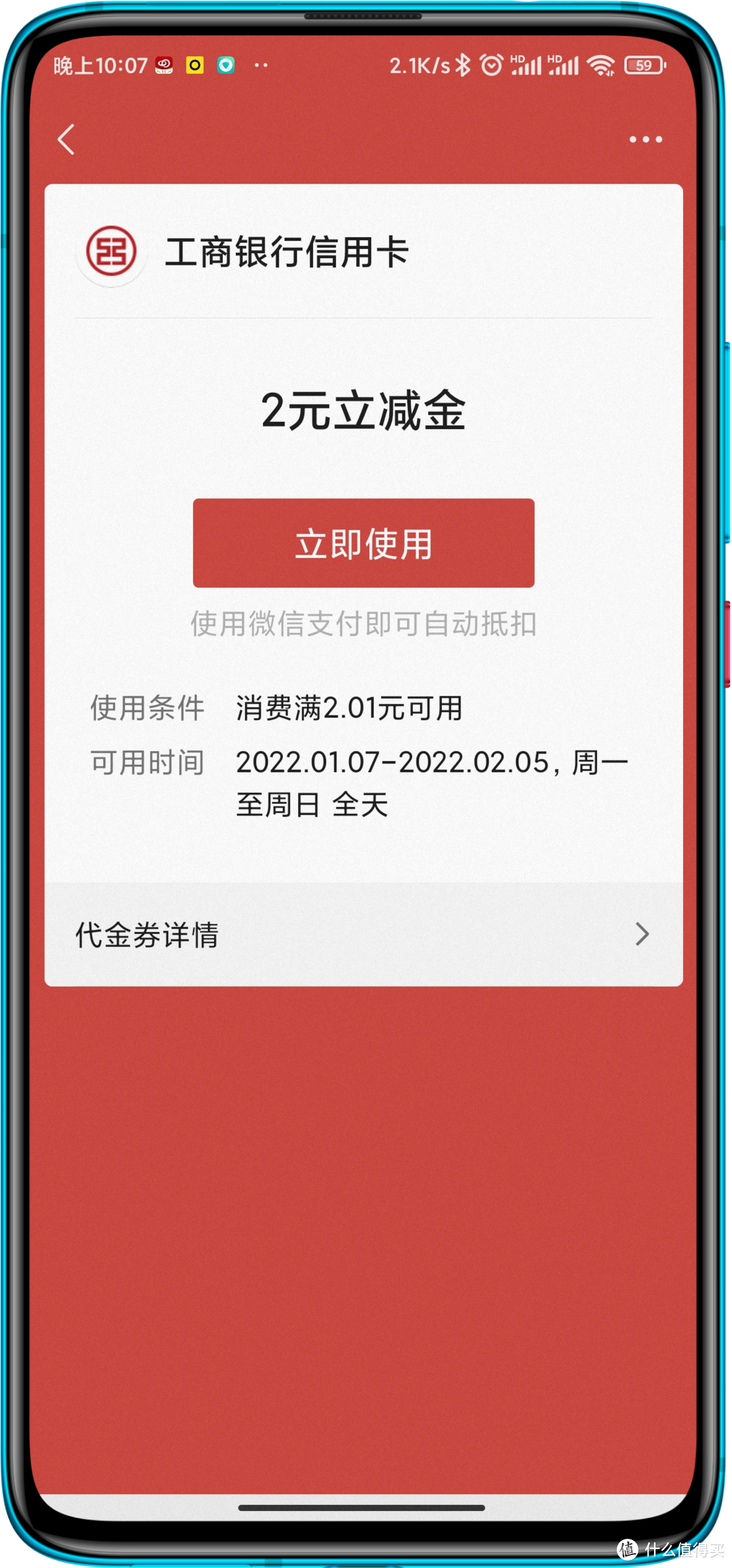
Task: Open the three-dot overflow menu
Action: point(645,140)
